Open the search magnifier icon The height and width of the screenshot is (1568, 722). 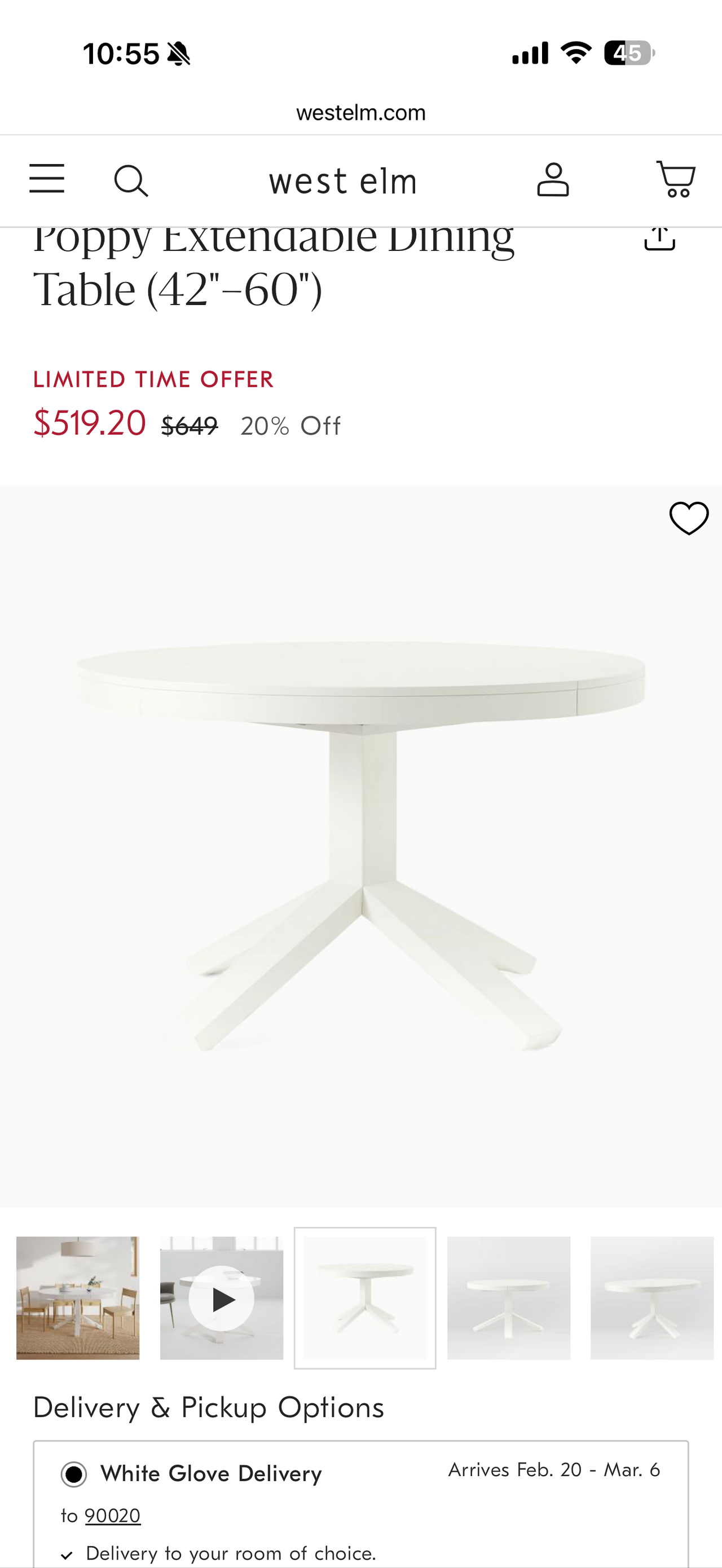point(131,181)
